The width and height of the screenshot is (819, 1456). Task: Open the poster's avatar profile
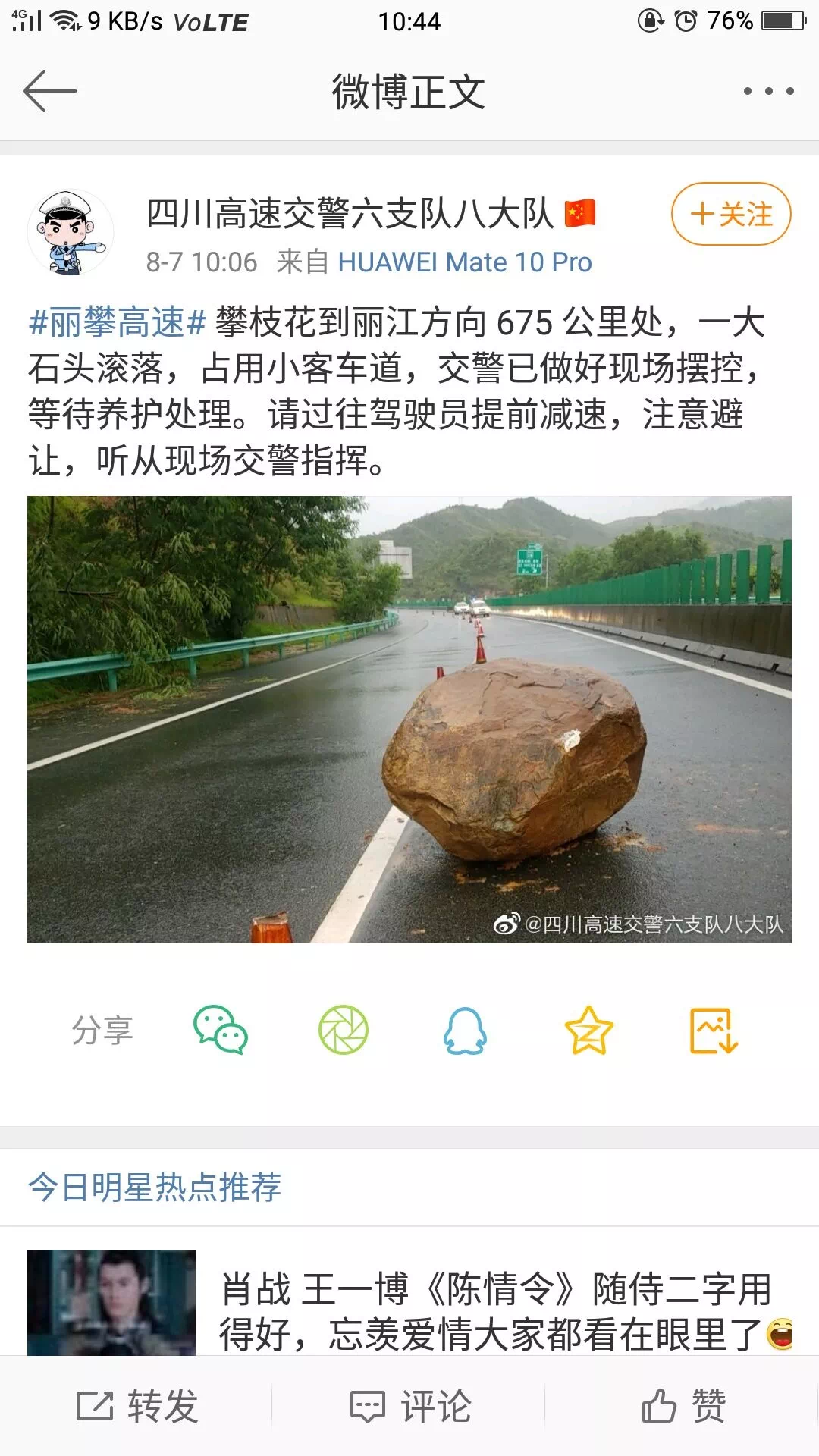pyautogui.click(x=71, y=233)
